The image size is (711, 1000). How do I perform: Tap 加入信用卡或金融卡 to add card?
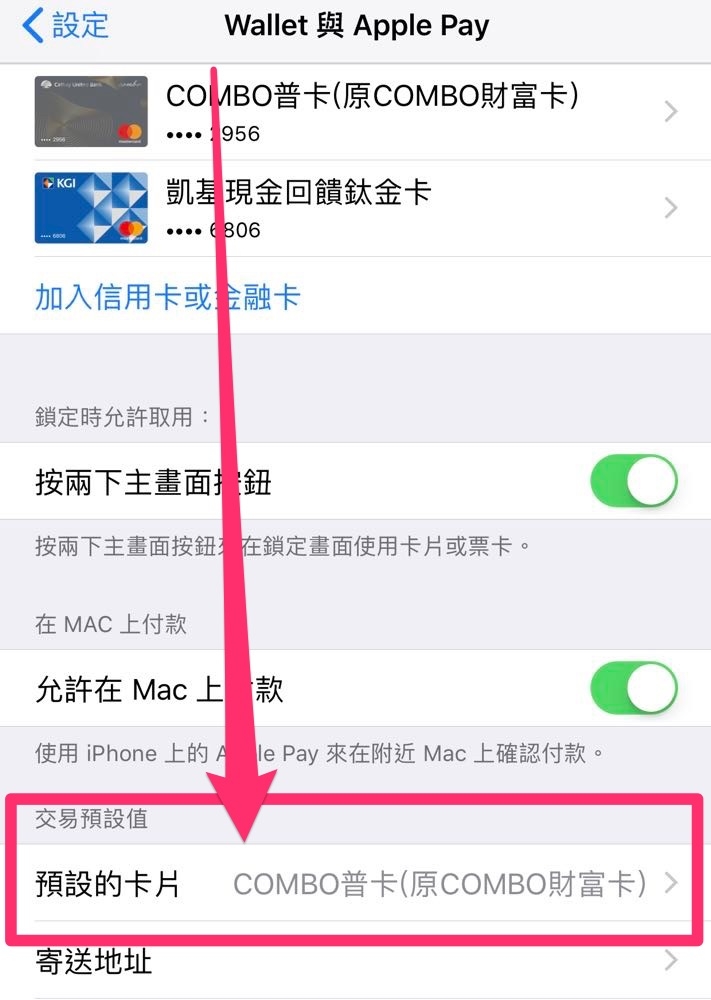tap(168, 297)
